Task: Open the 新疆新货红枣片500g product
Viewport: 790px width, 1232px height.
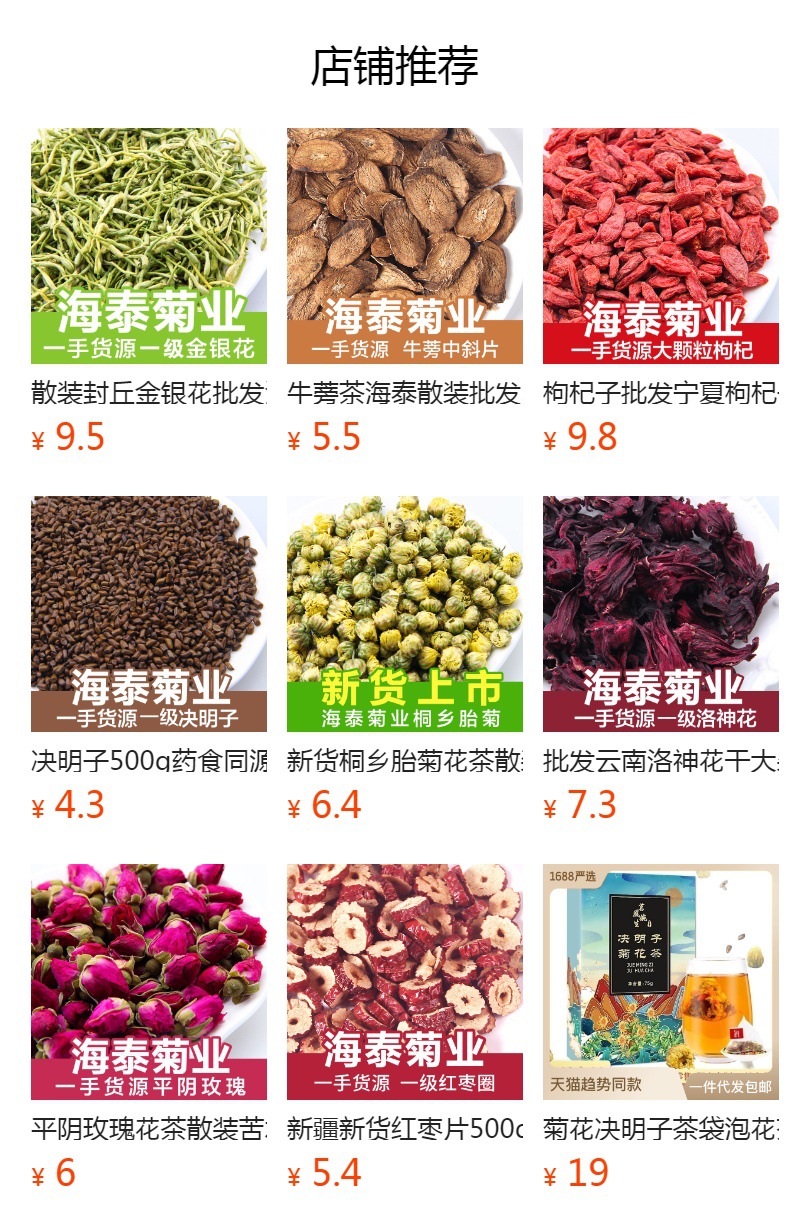Action: 404,982
